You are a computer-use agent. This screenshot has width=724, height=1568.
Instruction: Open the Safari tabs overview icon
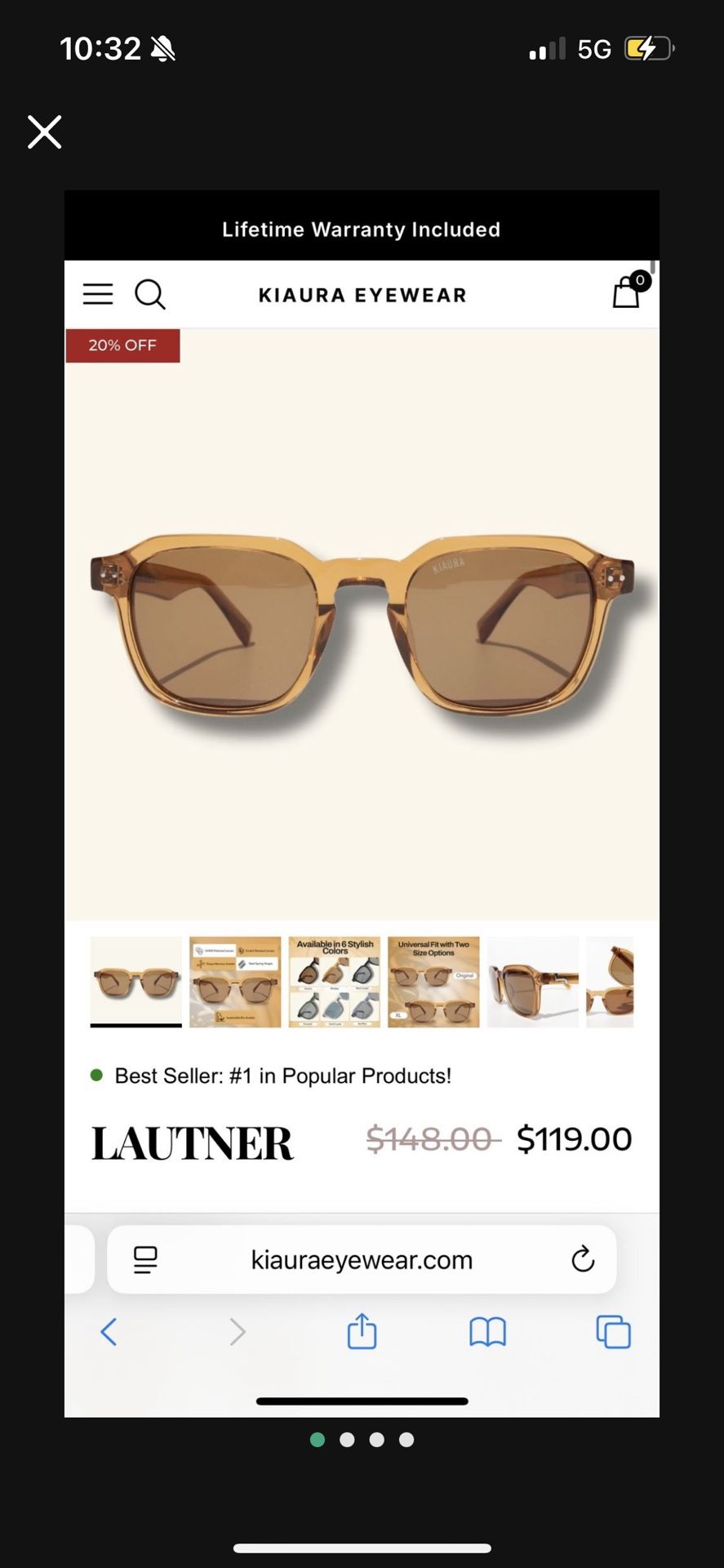click(612, 1331)
